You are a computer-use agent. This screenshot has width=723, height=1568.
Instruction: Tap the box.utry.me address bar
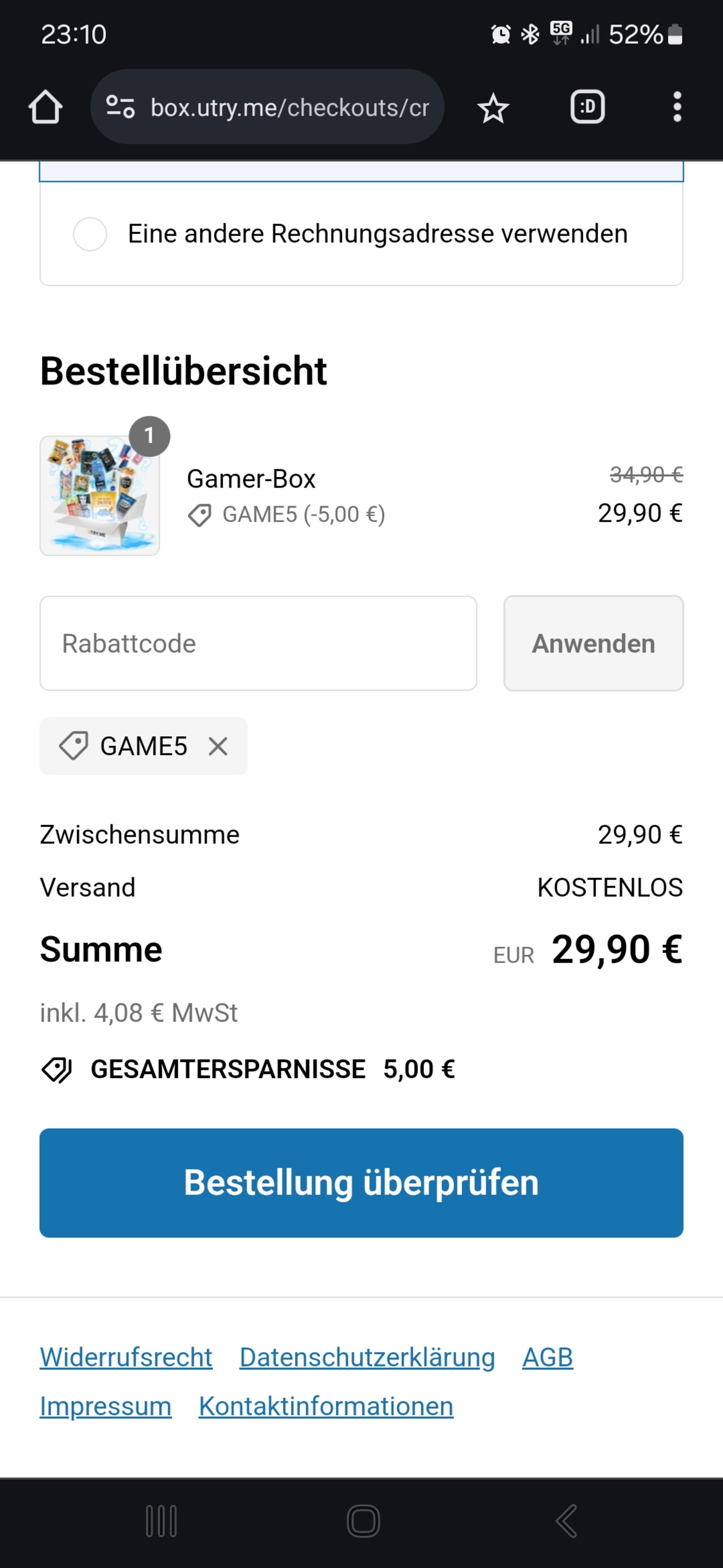tap(267, 107)
